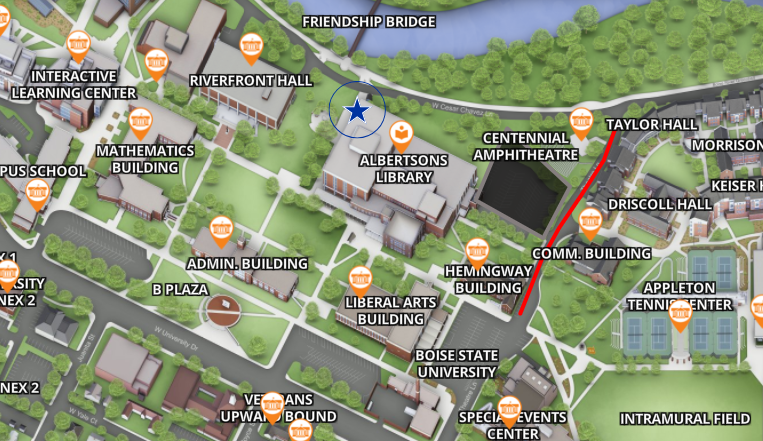Select the Liberal Arts Building pin

coord(359,278)
